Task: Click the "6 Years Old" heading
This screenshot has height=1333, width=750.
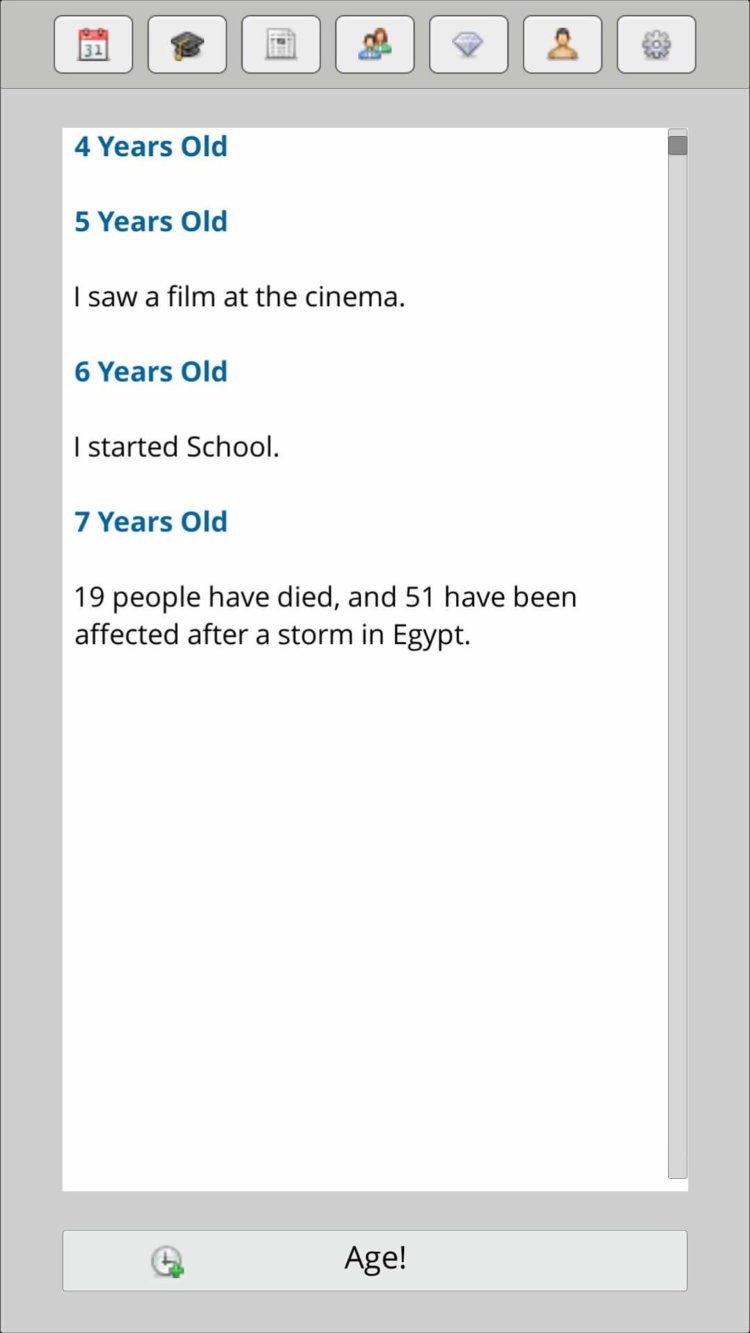Action: [x=151, y=371]
